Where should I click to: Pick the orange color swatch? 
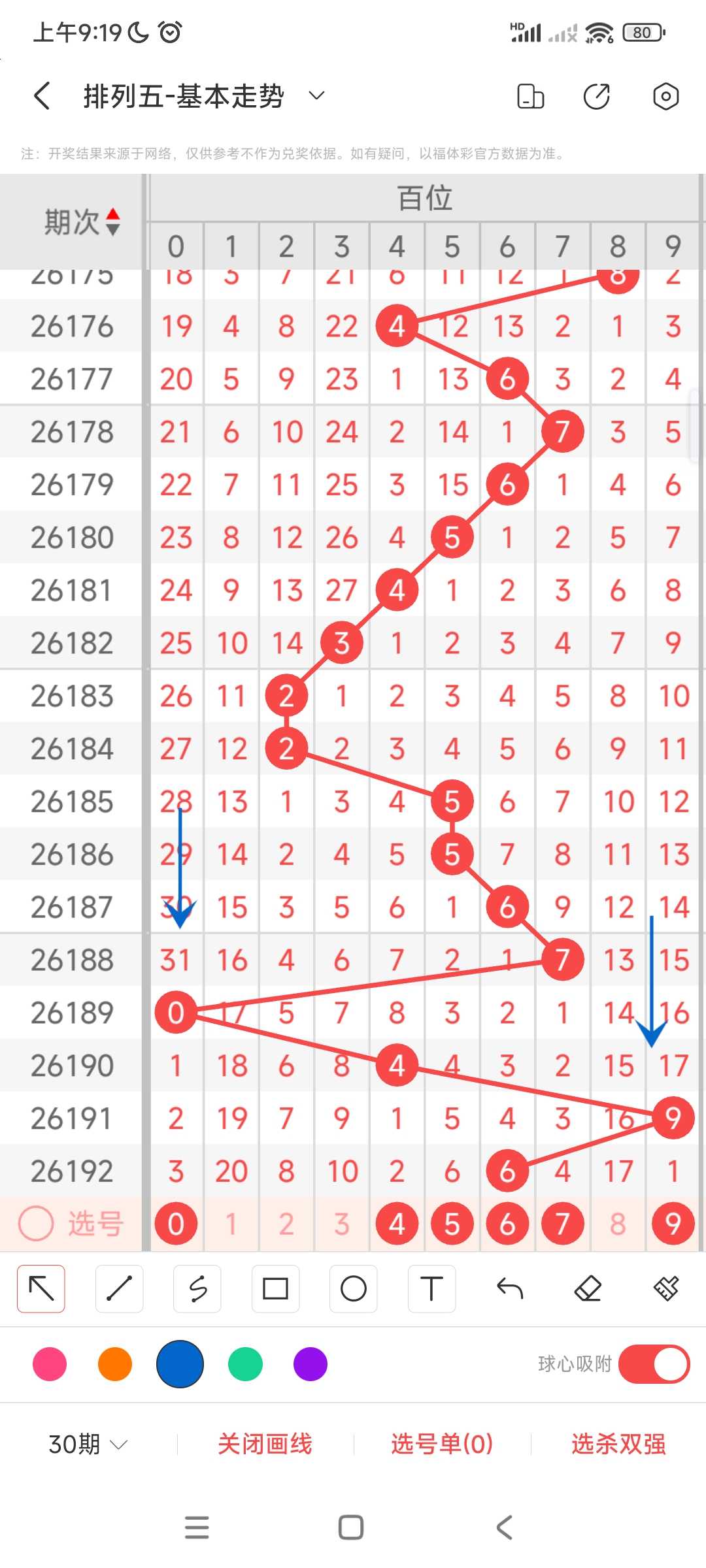(x=115, y=1364)
